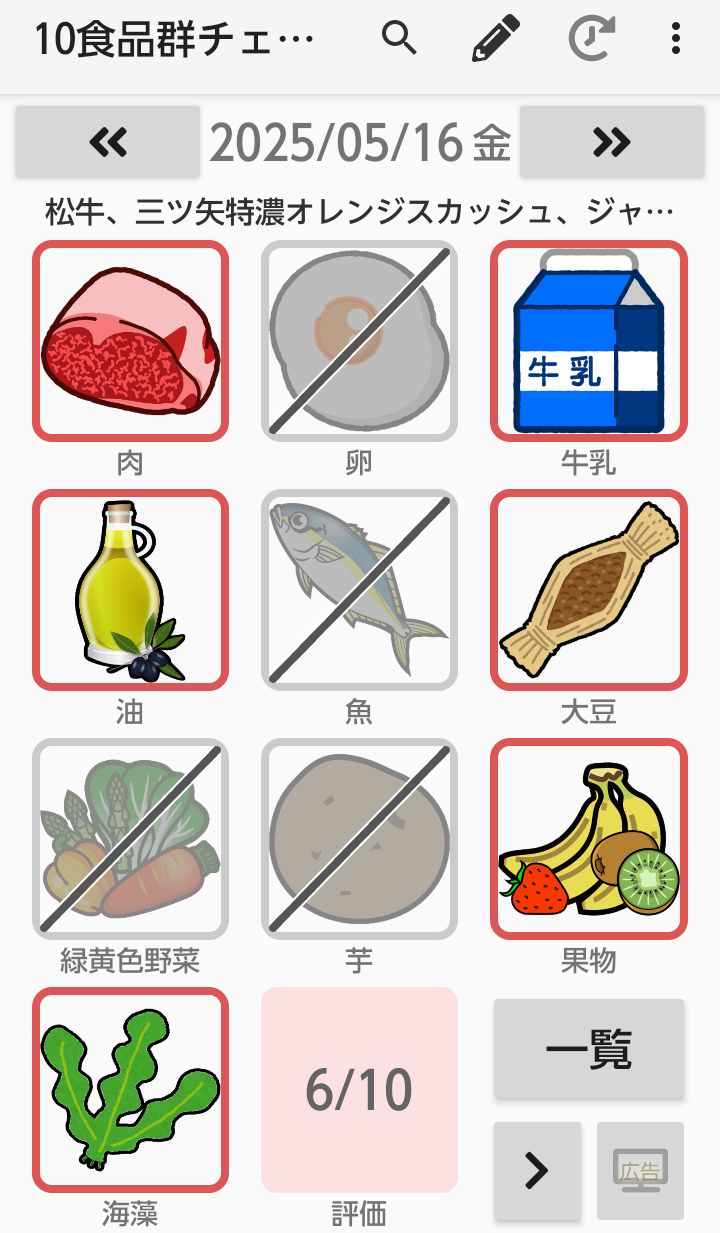Open the search icon in the app bar
The image size is (720, 1233).
tap(399, 39)
